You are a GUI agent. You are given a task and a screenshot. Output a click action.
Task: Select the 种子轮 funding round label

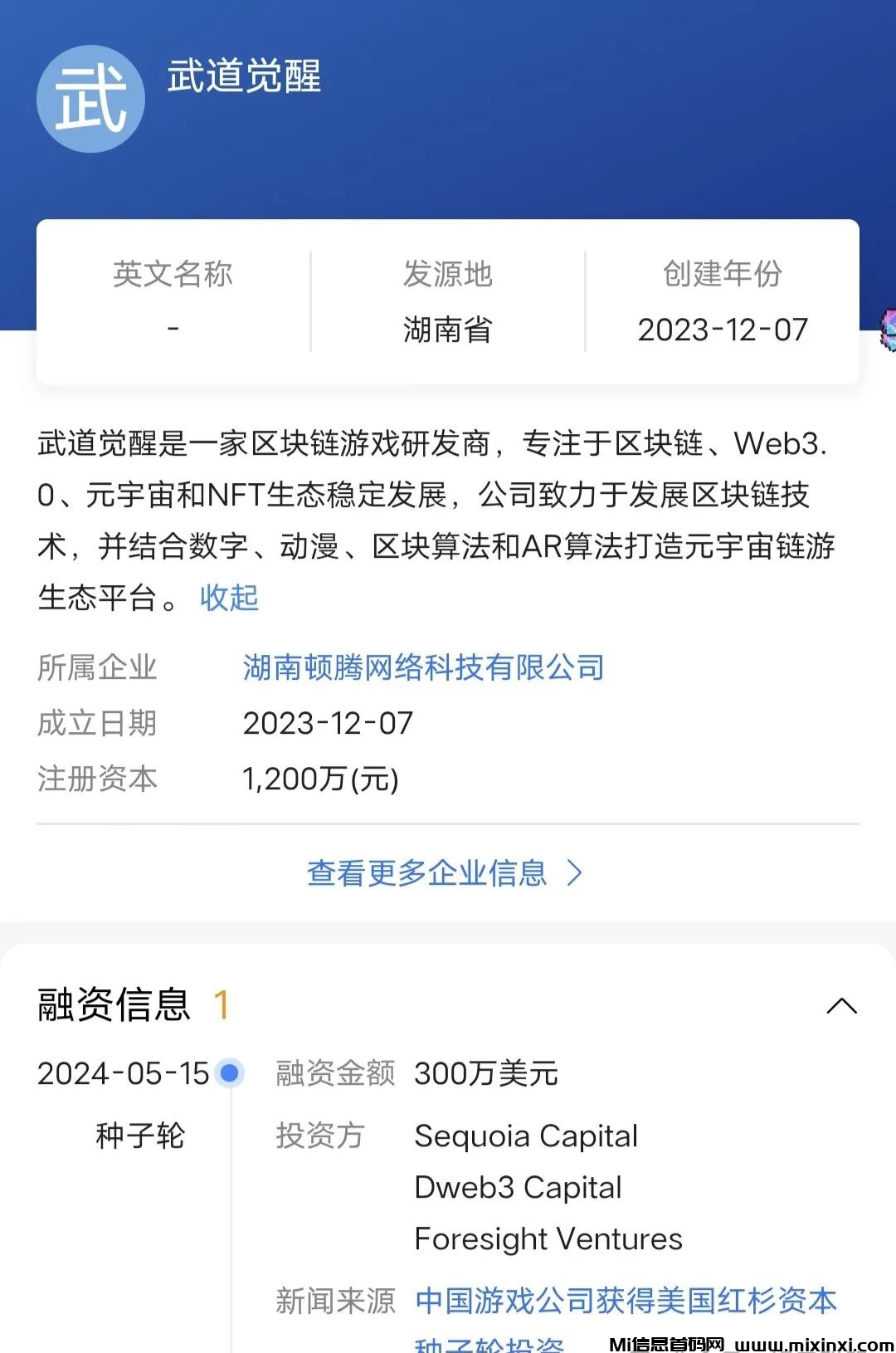coord(139,1136)
